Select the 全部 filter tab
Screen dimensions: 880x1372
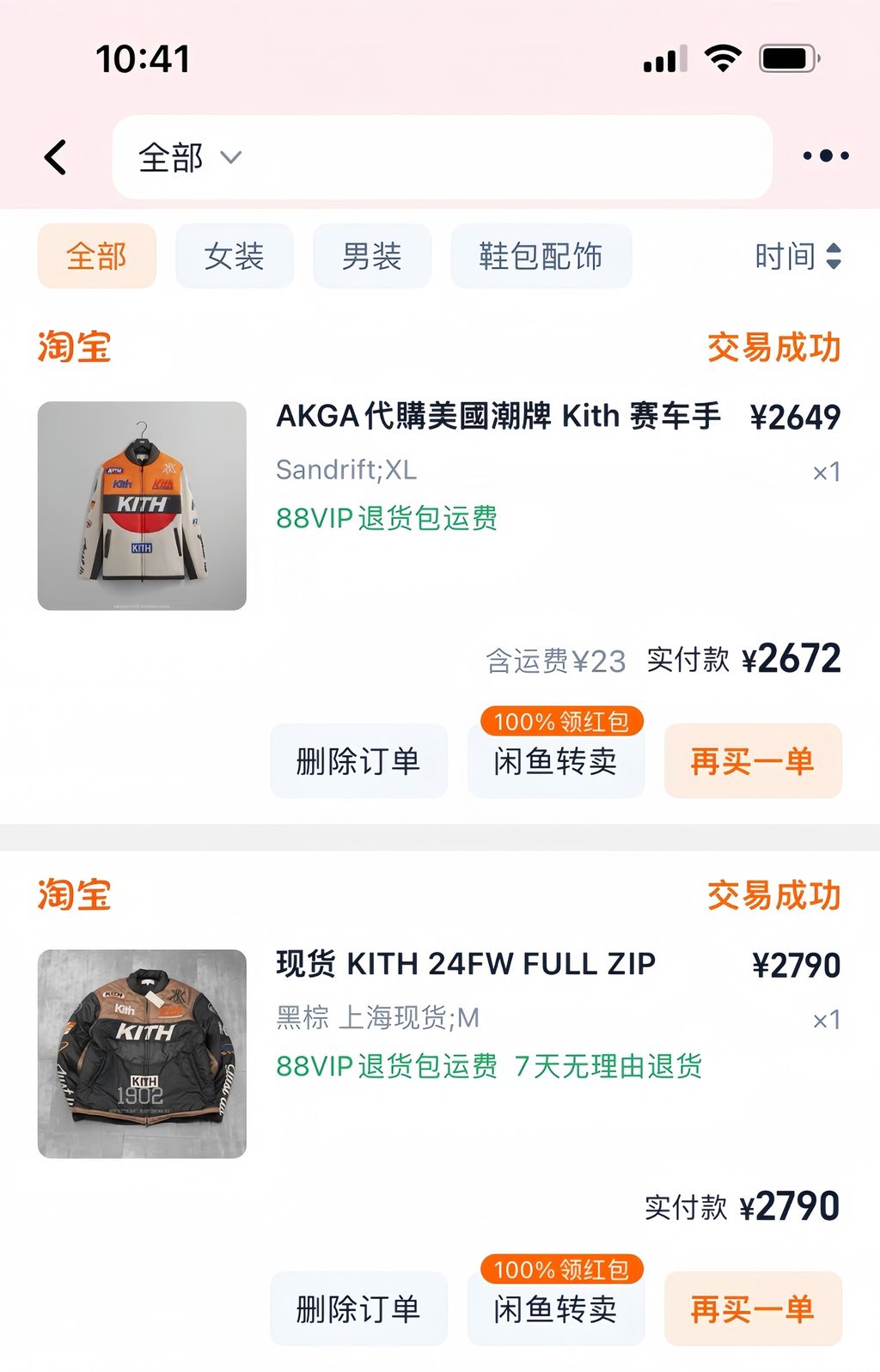coord(96,255)
